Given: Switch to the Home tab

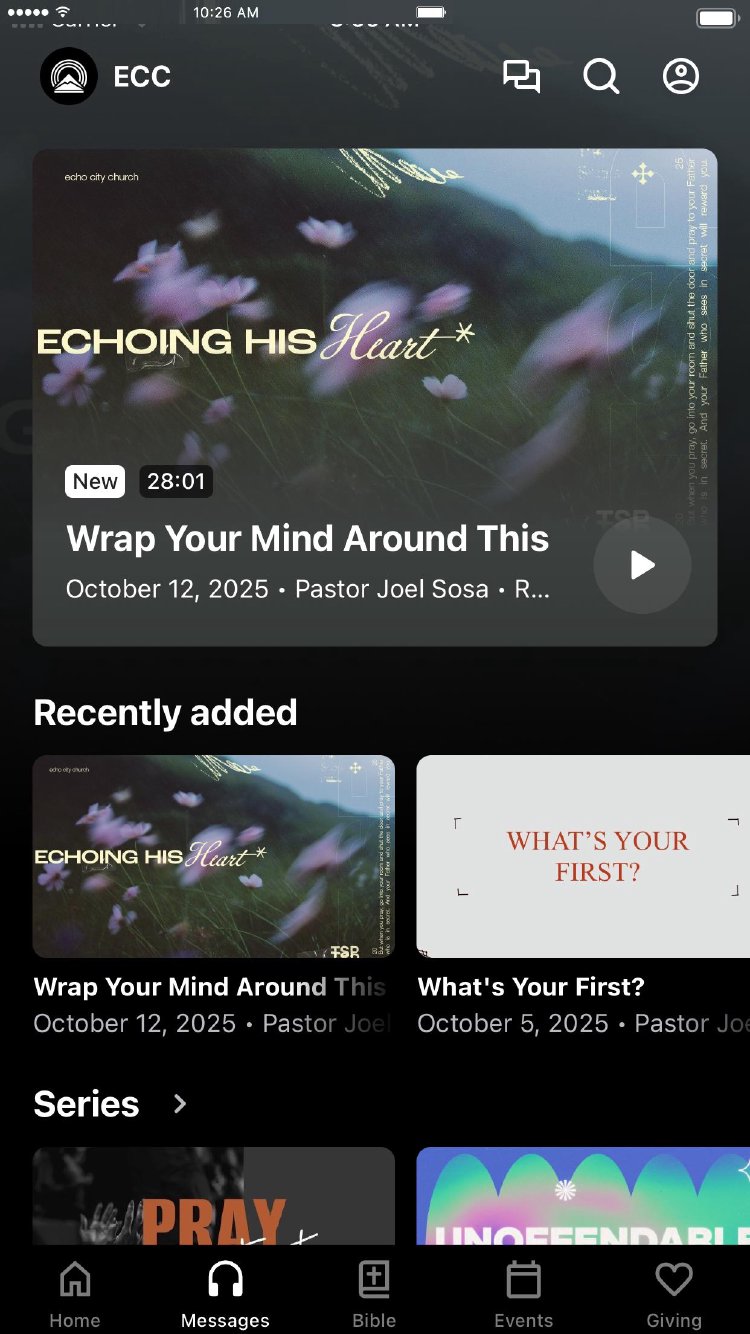Looking at the screenshot, I should pos(75,1294).
